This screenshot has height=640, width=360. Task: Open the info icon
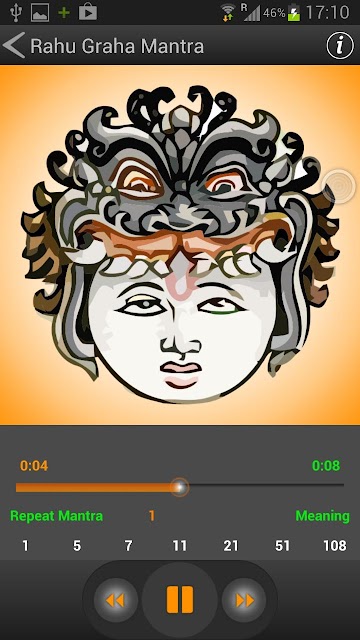[x=340, y=46]
